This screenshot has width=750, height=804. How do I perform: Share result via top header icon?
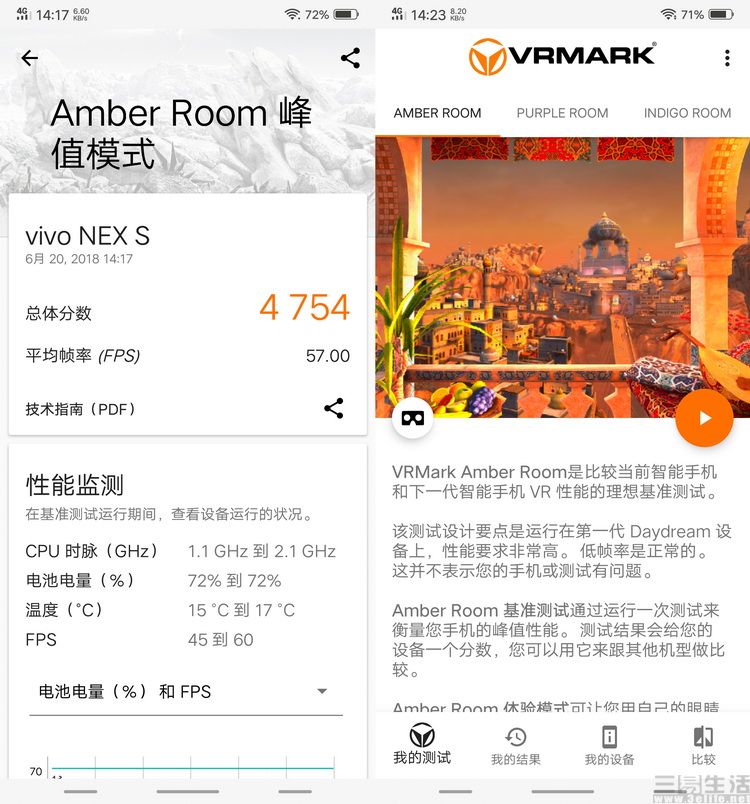350,58
